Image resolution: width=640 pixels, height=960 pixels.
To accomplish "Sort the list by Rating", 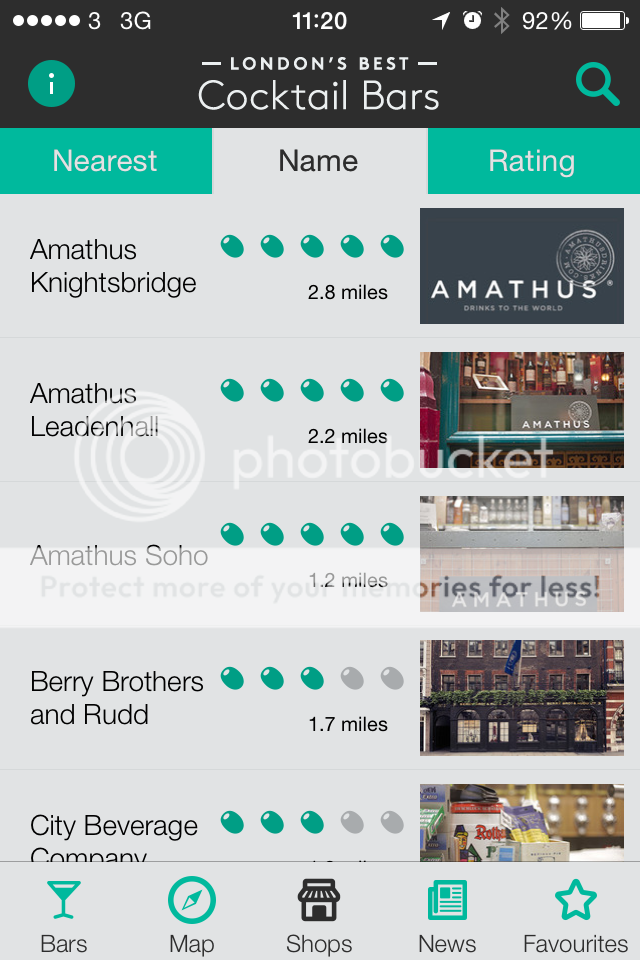I will 532,161.
